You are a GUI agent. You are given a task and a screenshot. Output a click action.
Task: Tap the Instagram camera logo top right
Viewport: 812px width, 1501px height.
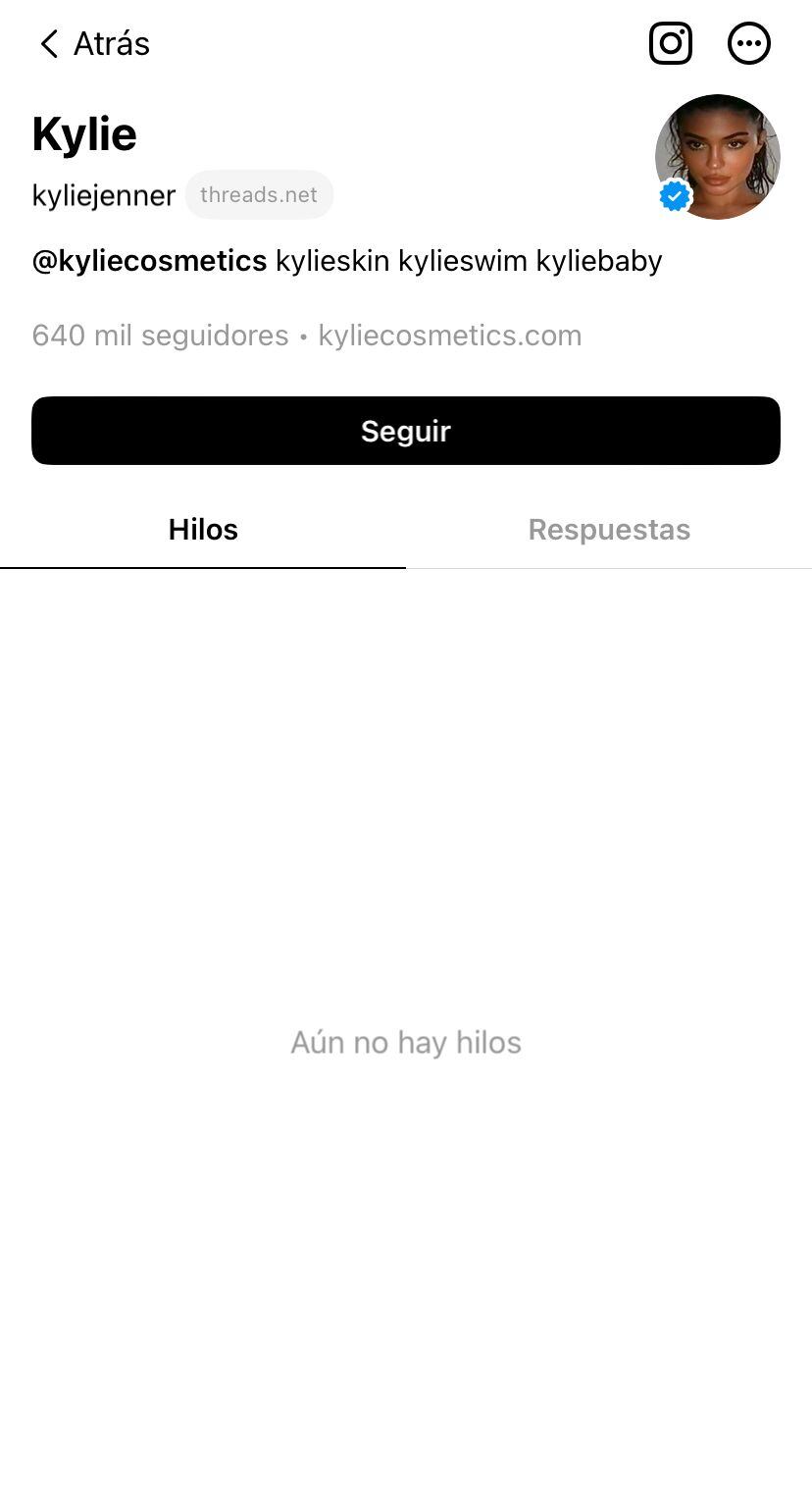click(x=670, y=43)
